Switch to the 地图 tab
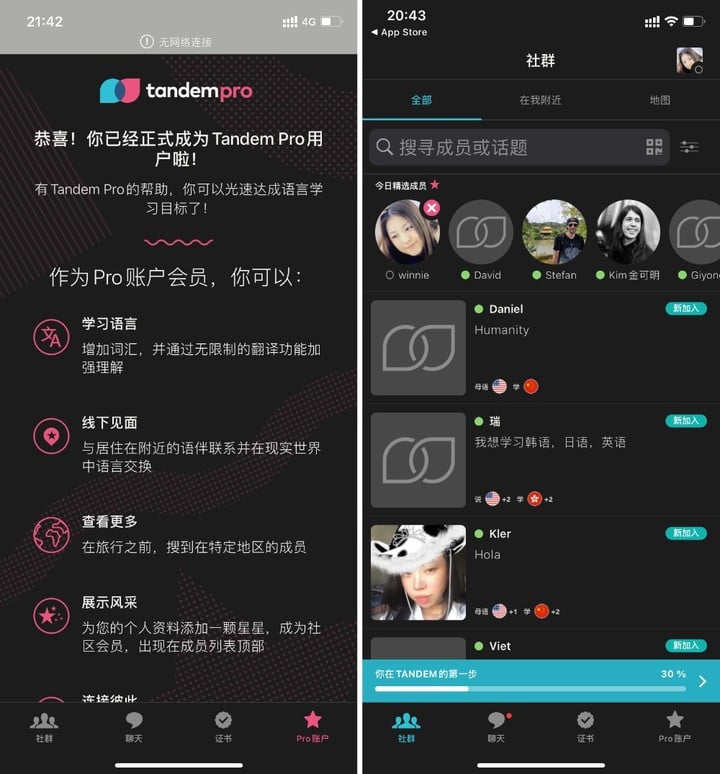The image size is (720, 774). [659, 100]
